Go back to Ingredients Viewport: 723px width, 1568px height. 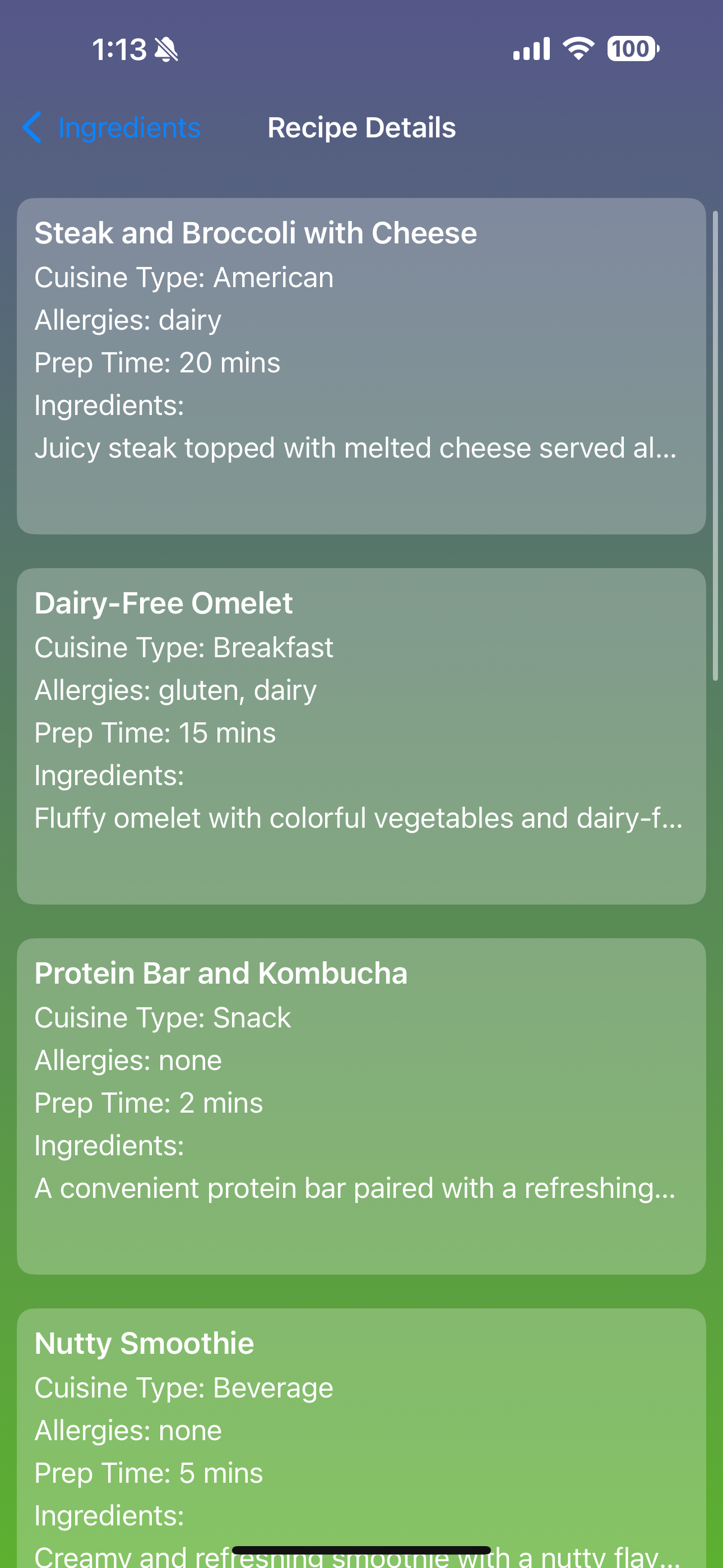112,128
